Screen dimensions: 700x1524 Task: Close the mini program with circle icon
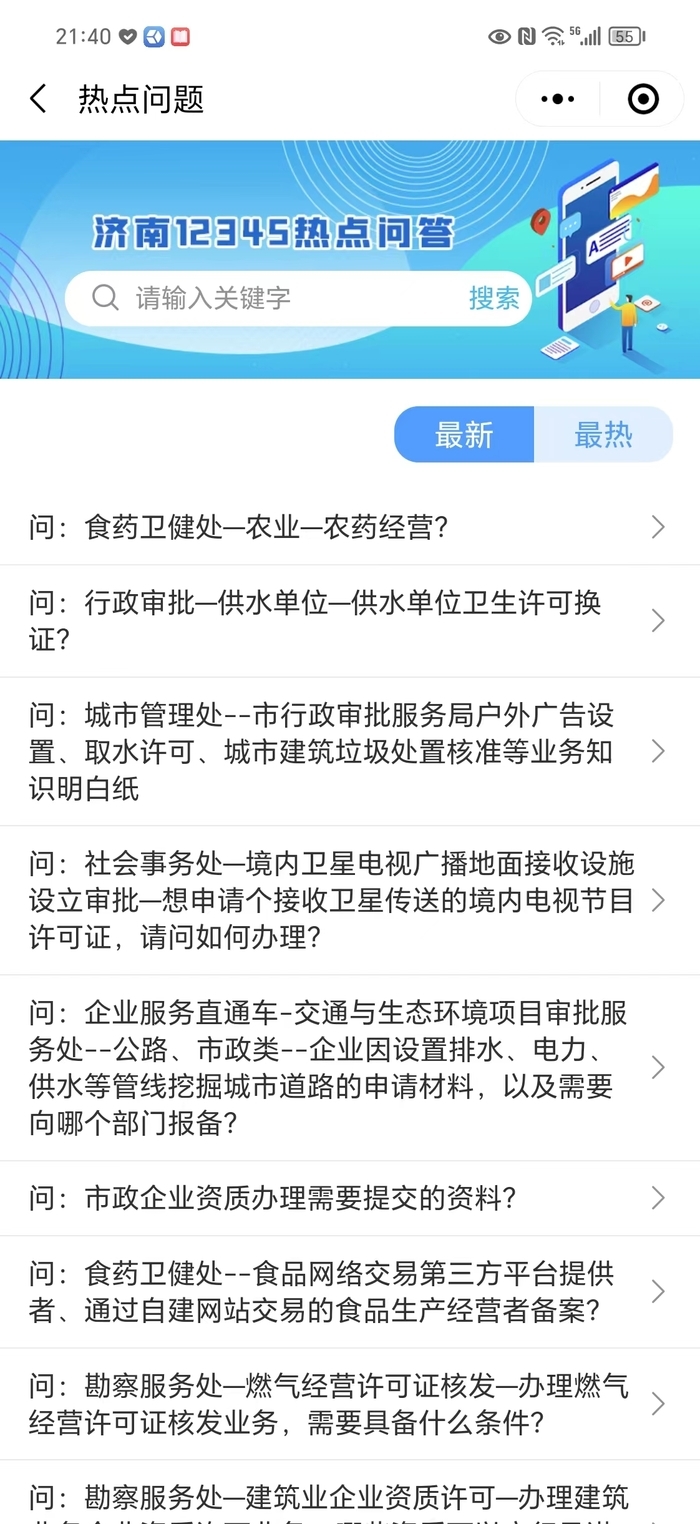click(x=643, y=99)
